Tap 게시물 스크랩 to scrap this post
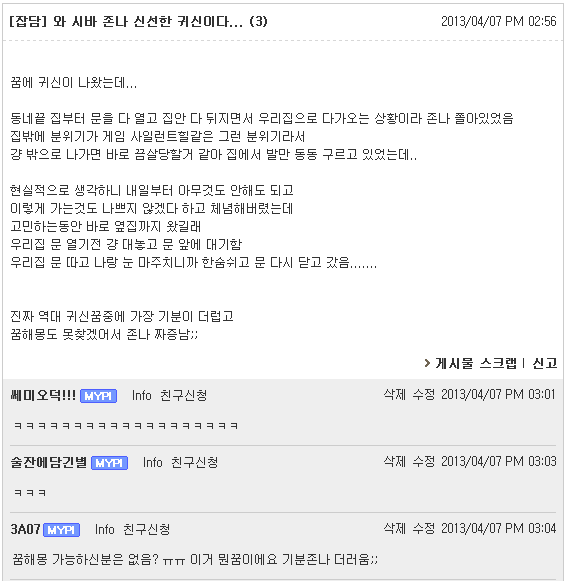 click(x=476, y=363)
